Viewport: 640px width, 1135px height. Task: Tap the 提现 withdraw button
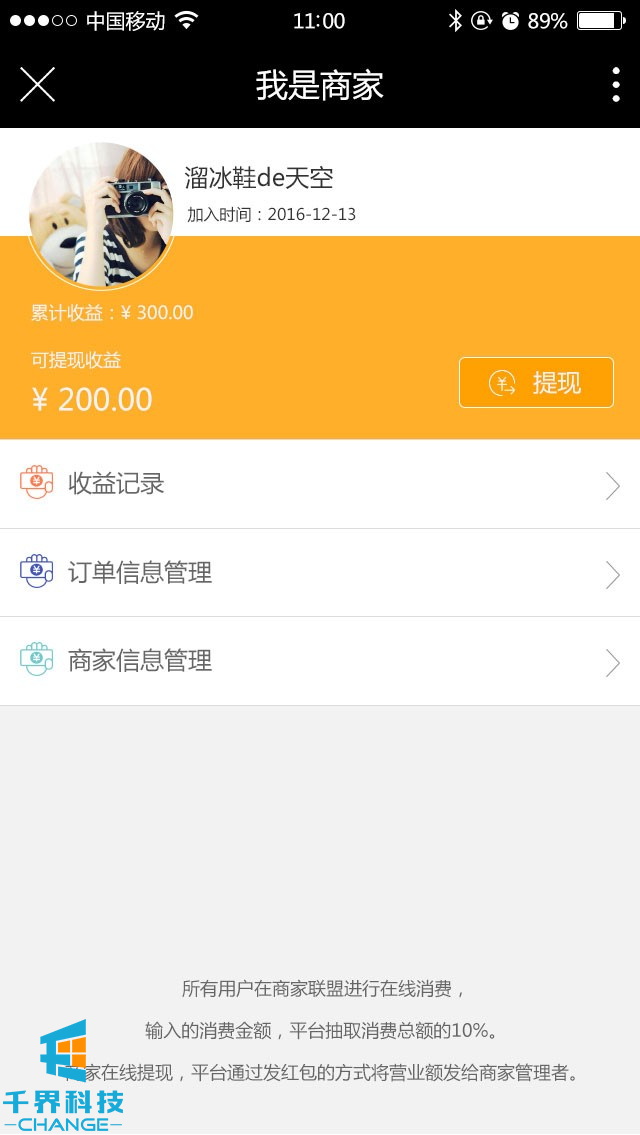click(x=536, y=383)
